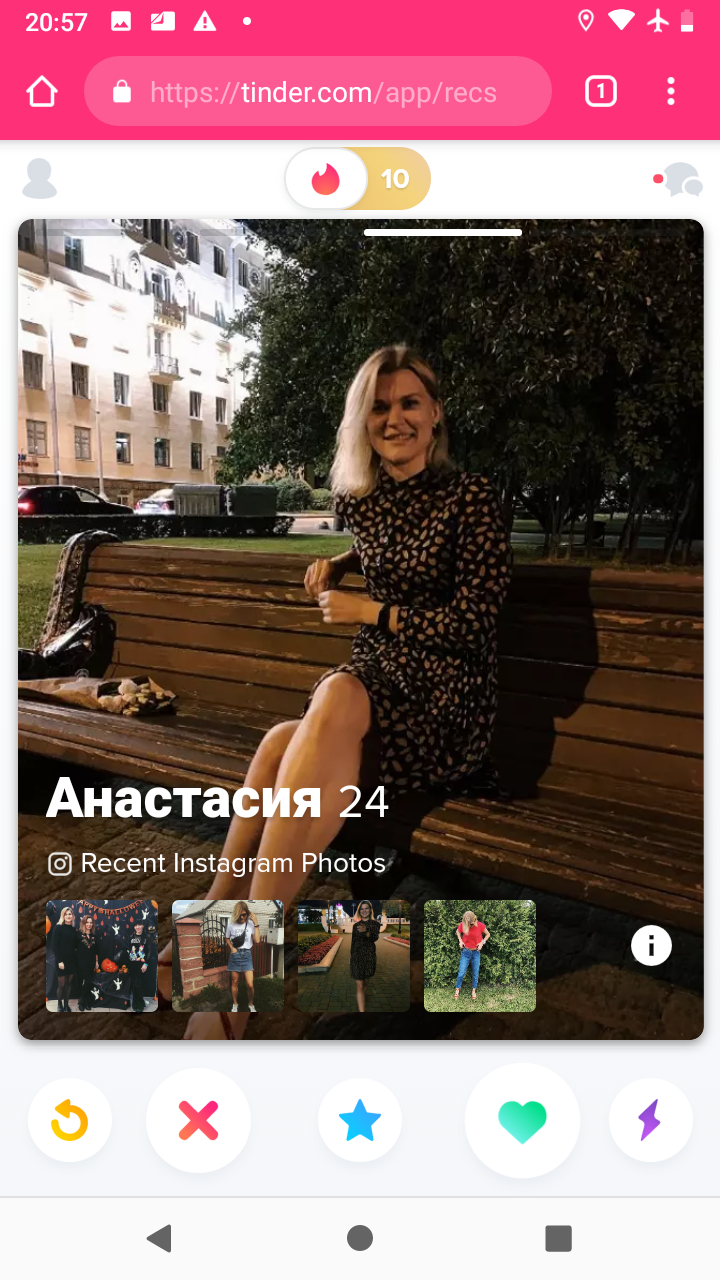Image resolution: width=720 pixels, height=1280 pixels.
Task: Open my Tinder profile
Action: click(40, 179)
